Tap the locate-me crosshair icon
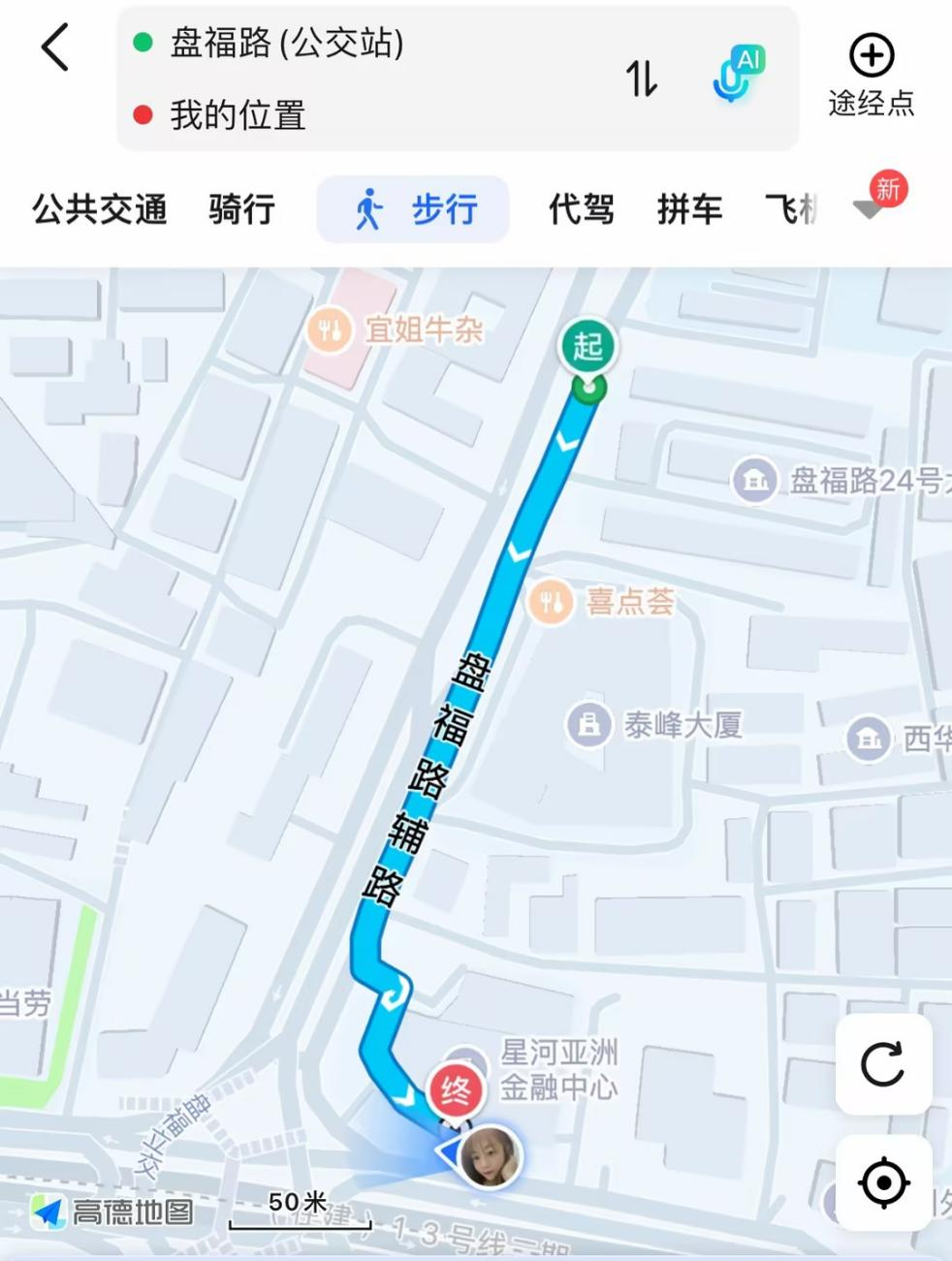 [x=883, y=1183]
